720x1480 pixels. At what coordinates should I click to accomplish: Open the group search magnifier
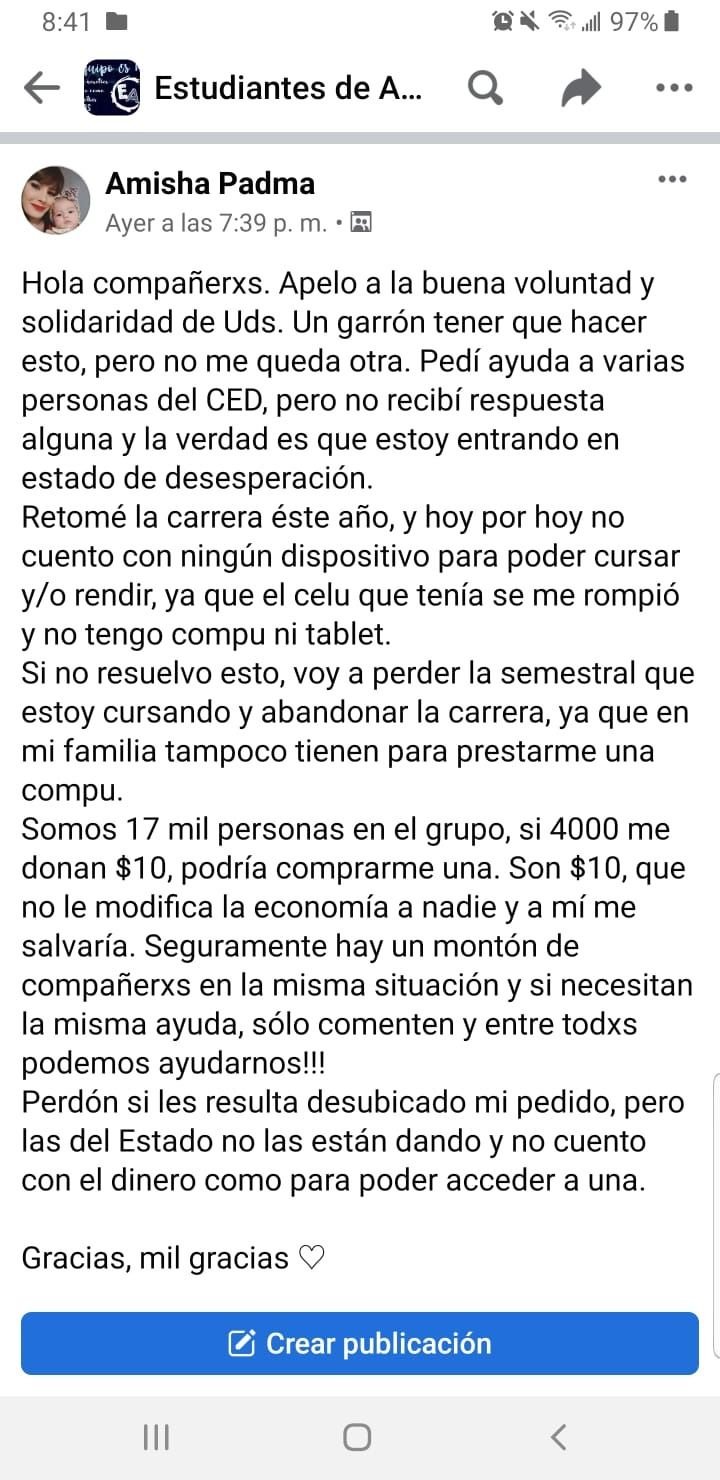[x=485, y=89]
